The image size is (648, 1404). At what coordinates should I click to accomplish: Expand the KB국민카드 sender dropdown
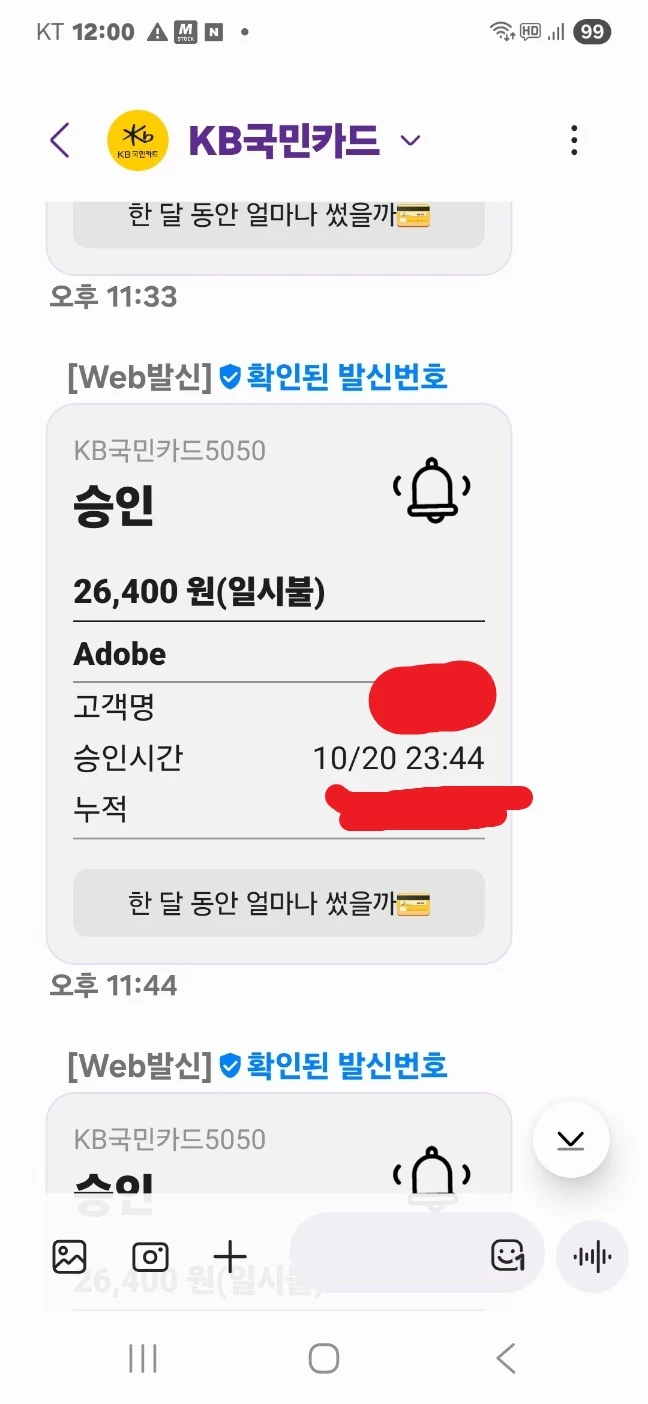(410, 141)
